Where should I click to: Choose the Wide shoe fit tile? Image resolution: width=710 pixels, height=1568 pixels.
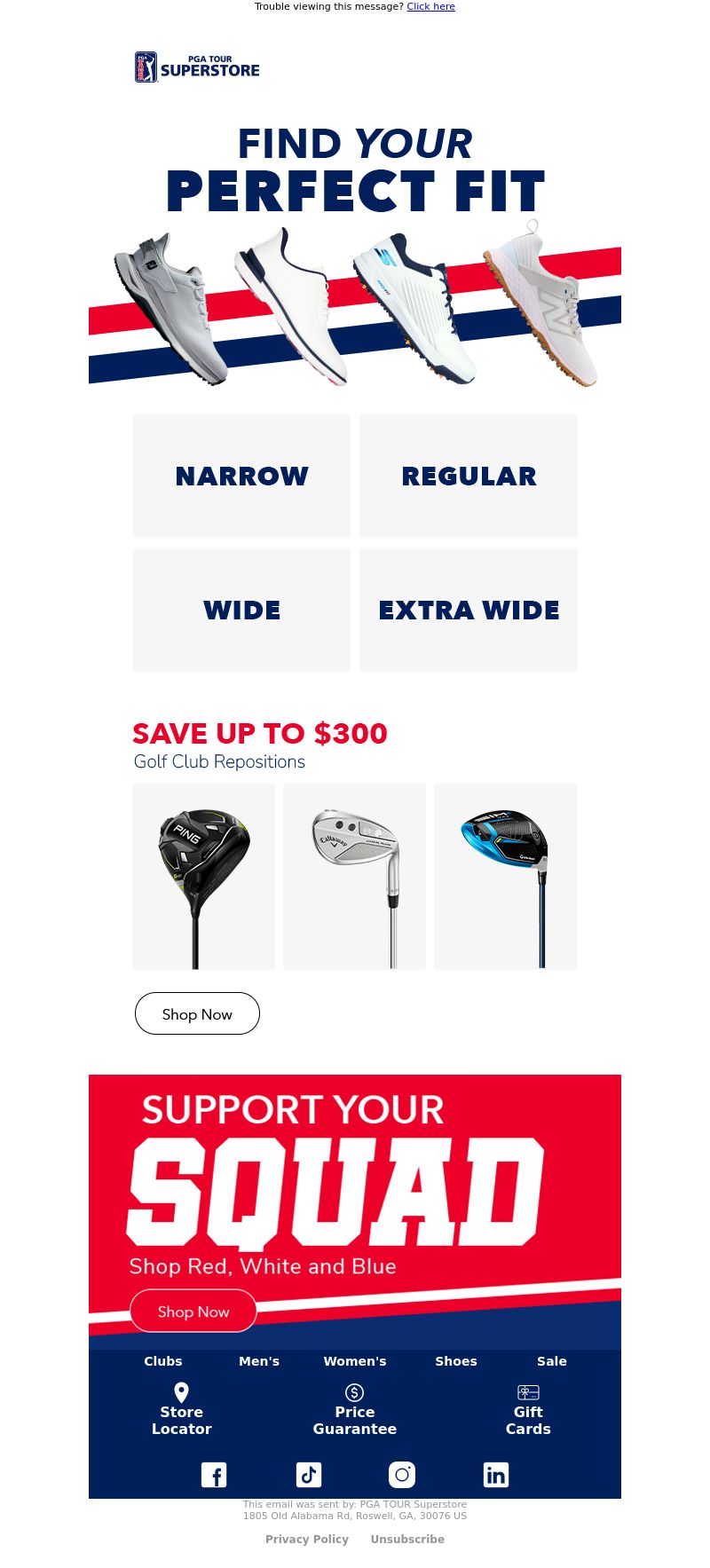241,610
